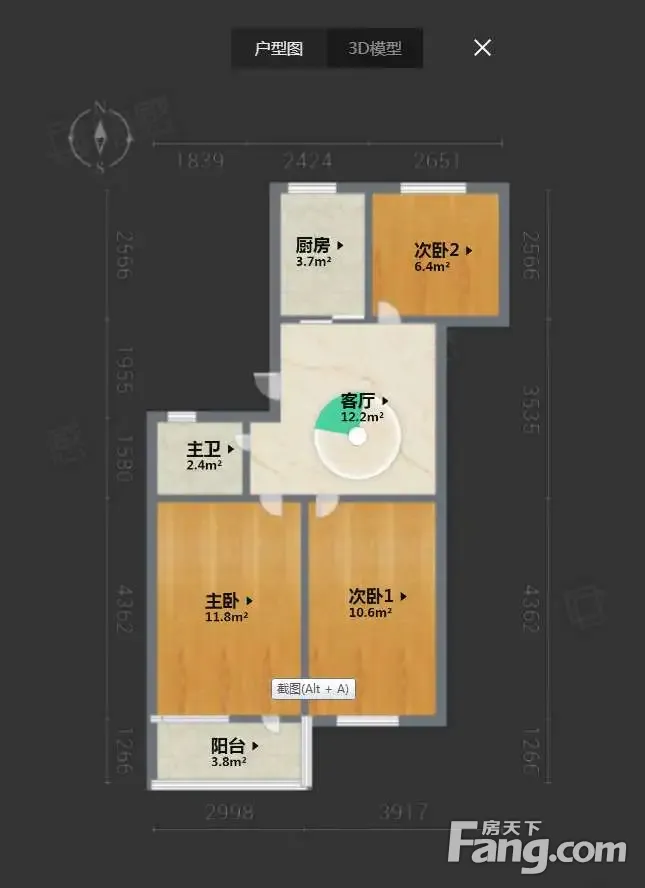645x888 pixels.
Task: Switch to the 户型图 tab
Action: [279, 48]
